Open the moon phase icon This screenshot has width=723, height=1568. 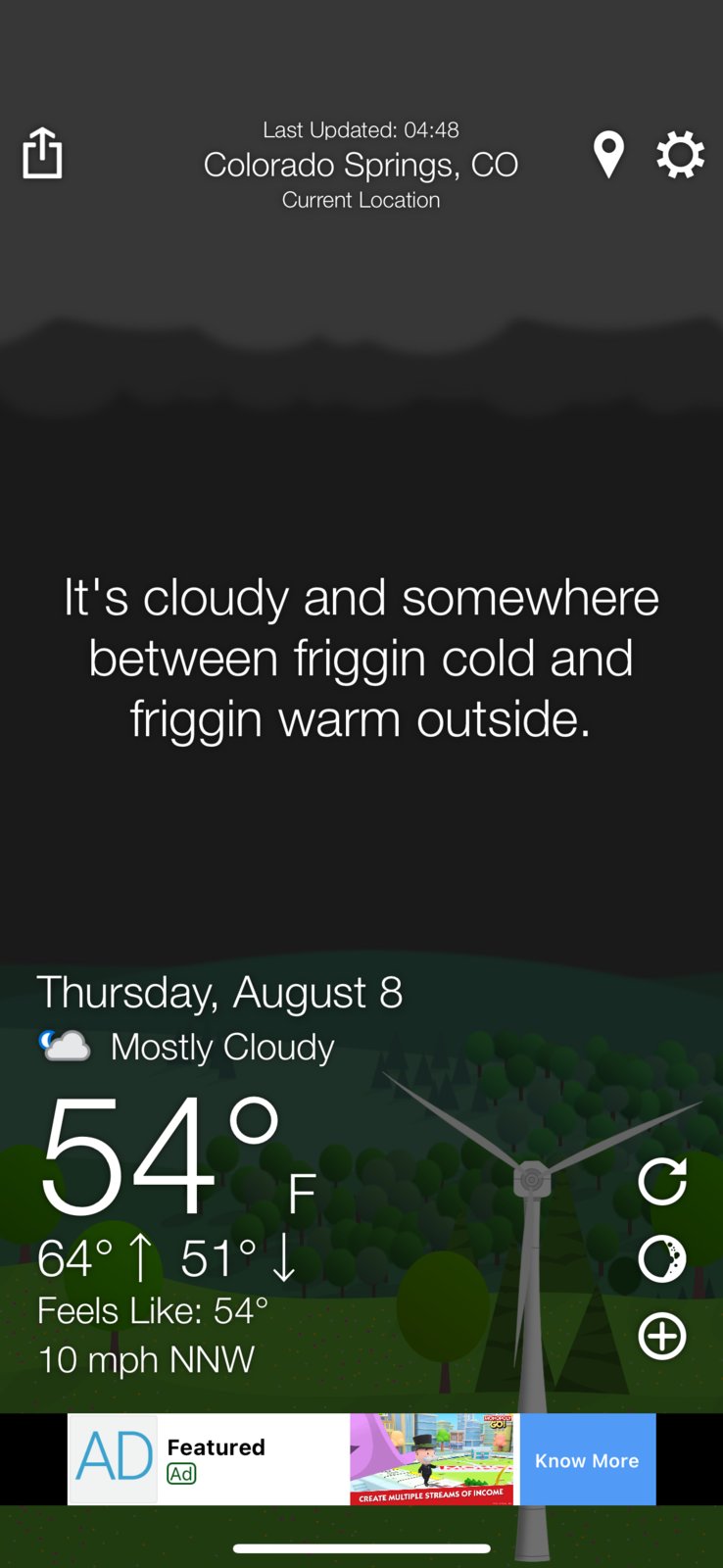click(x=662, y=1258)
